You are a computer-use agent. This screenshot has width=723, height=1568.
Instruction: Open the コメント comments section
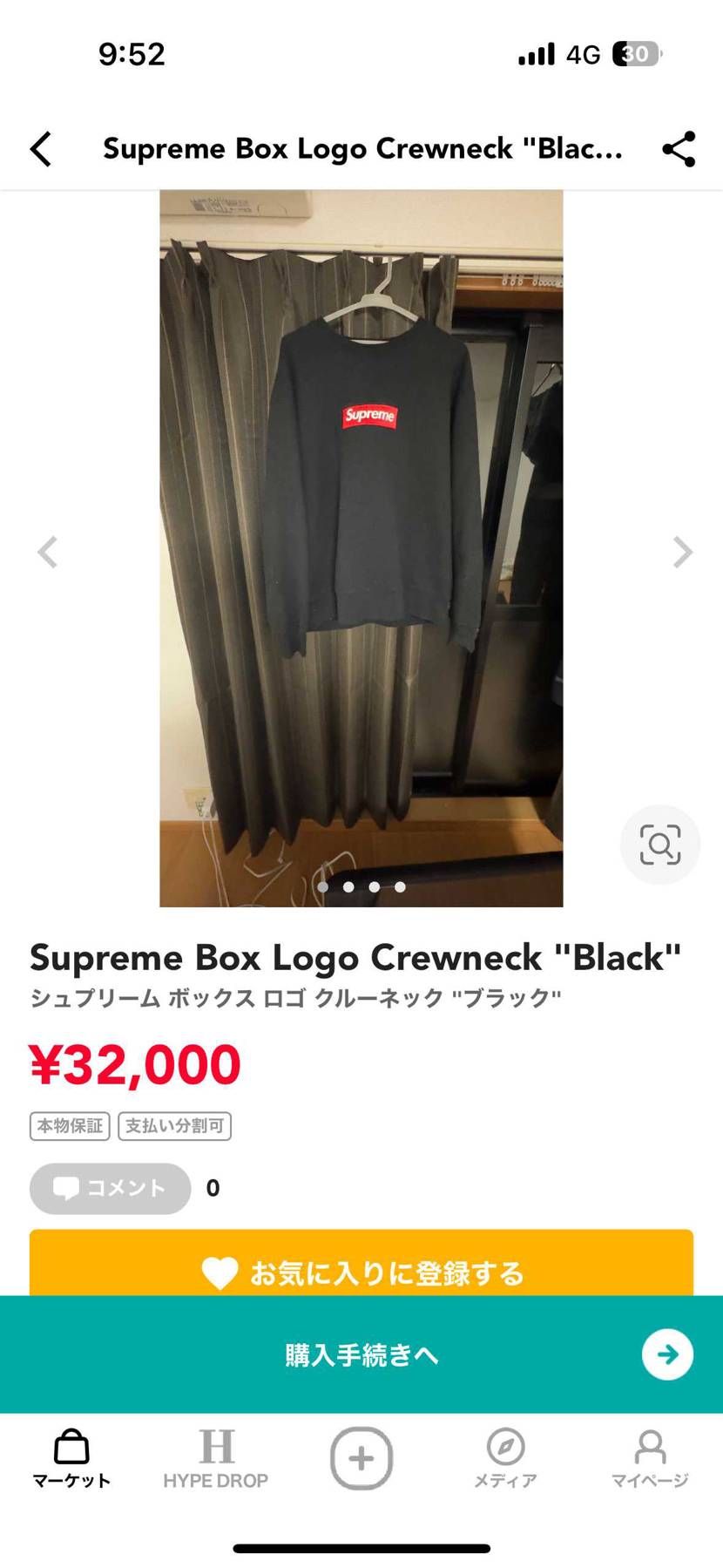coord(110,1188)
